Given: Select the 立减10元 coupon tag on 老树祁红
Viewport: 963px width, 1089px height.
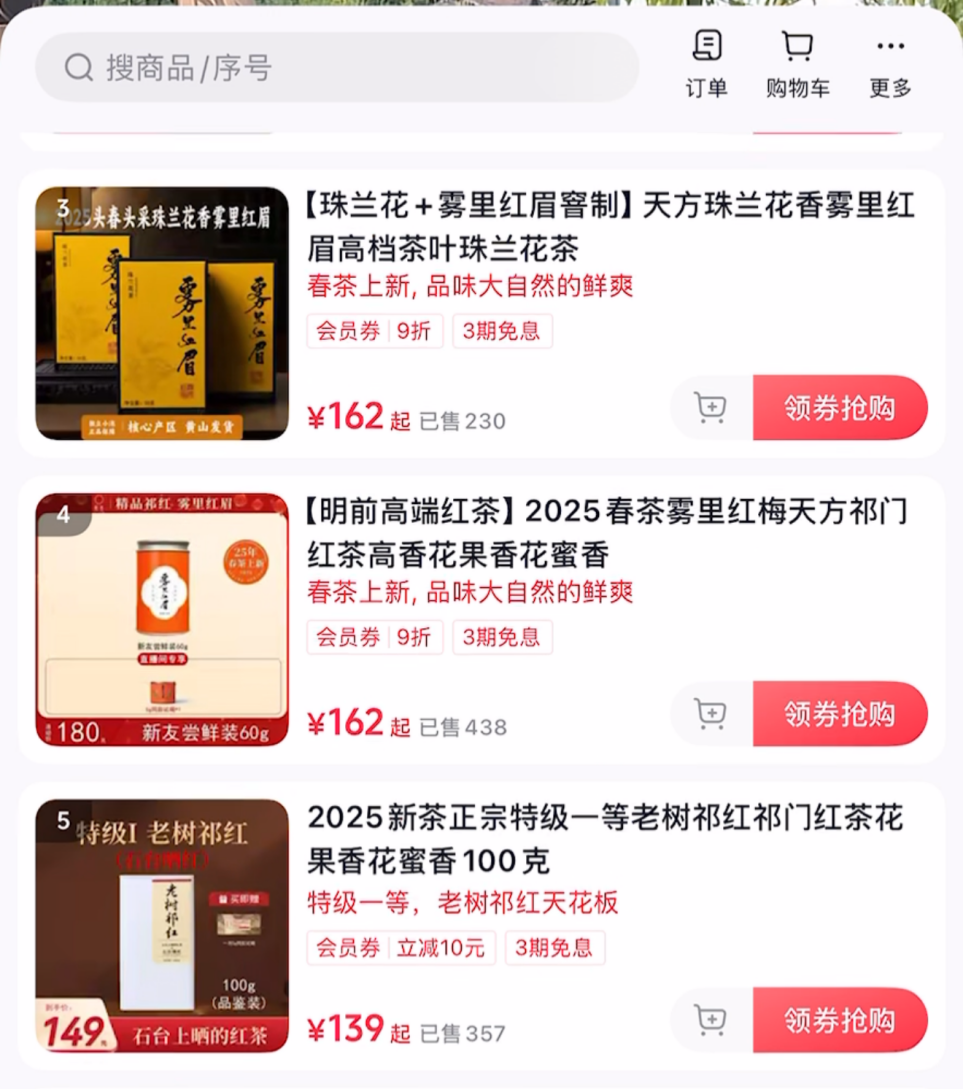Looking at the screenshot, I should point(441,947).
